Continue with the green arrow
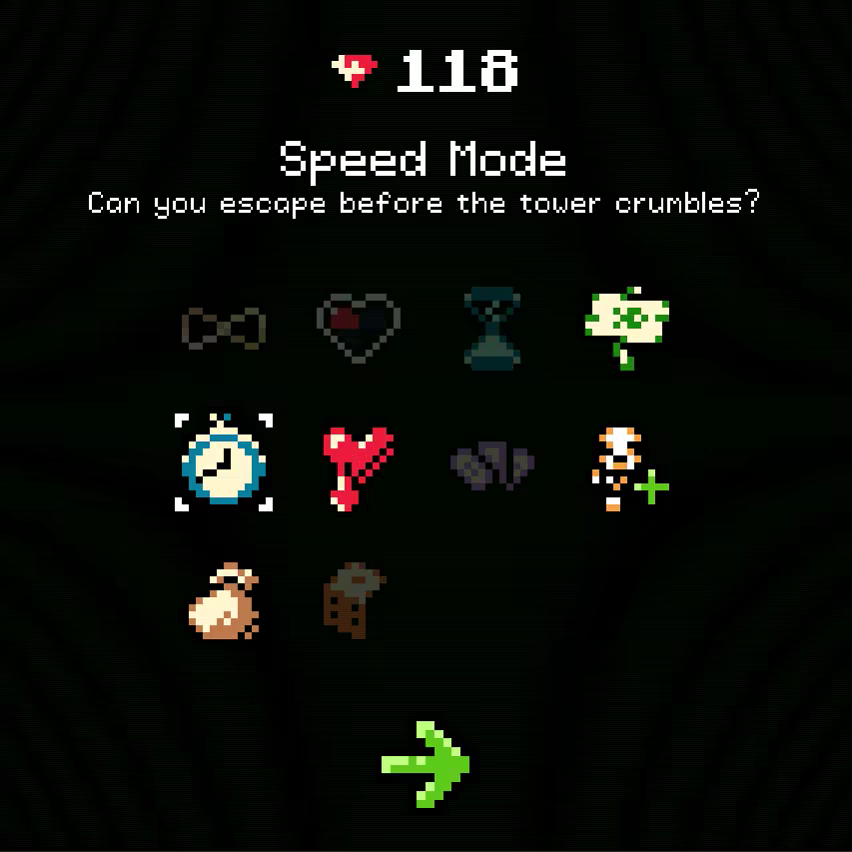This screenshot has width=852, height=852. 427,765
